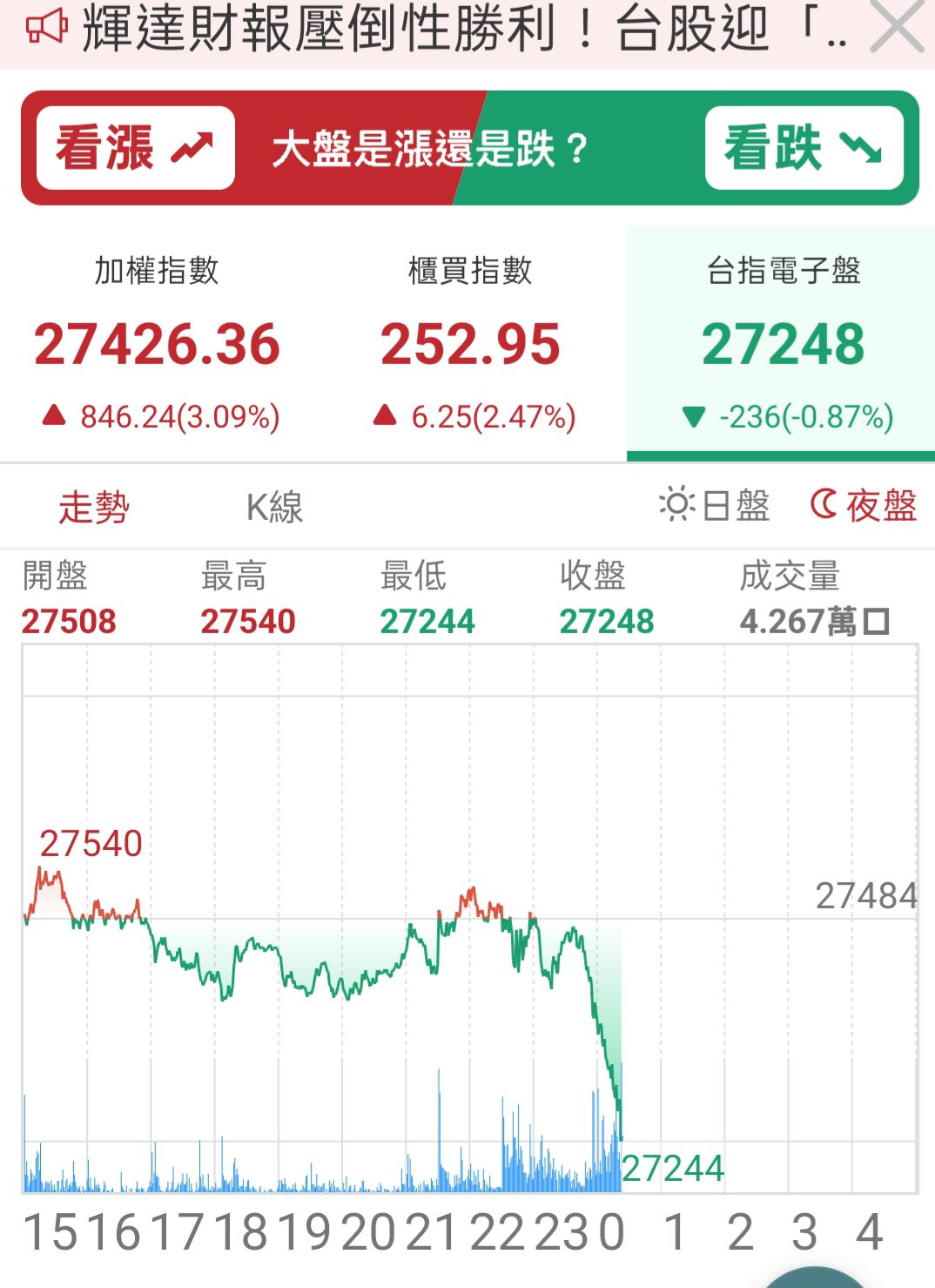935x1288 pixels.
Task: Click the rising arrow icon inside 看漲 button
Action: (x=193, y=147)
